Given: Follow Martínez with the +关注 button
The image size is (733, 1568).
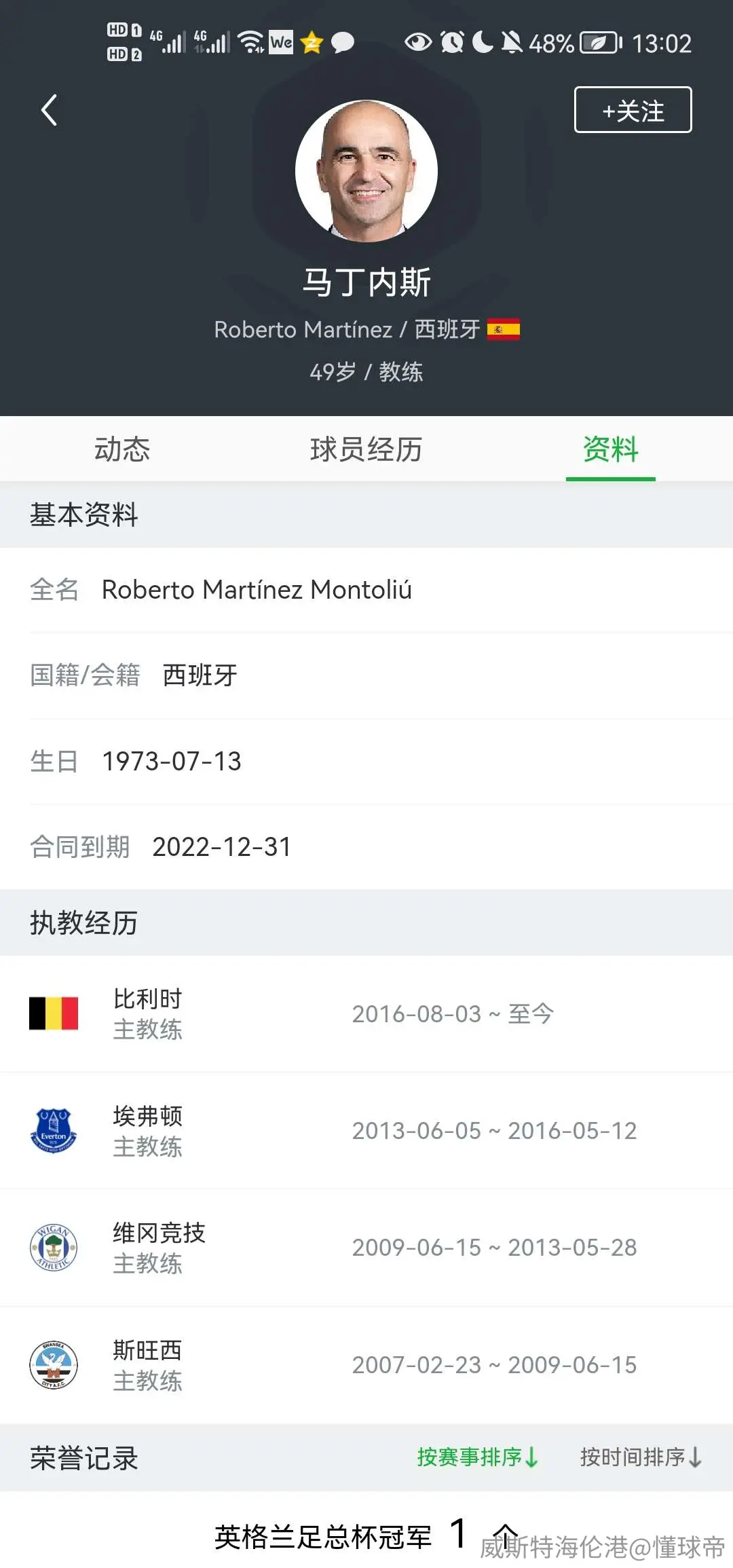Looking at the screenshot, I should 633,110.
